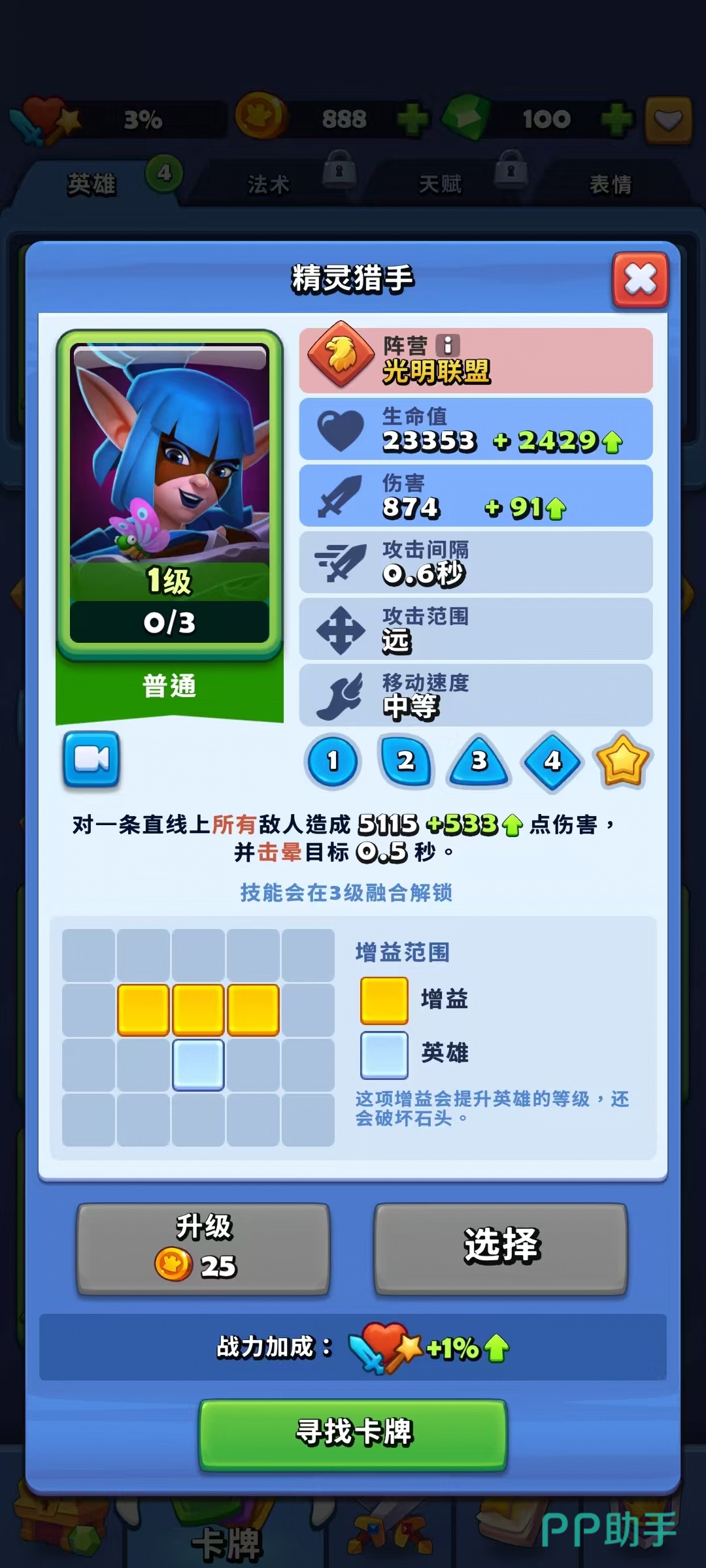This screenshot has height=1568, width=706.
Task: Select skill level 3 triangle badge
Action: (x=479, y=762)
